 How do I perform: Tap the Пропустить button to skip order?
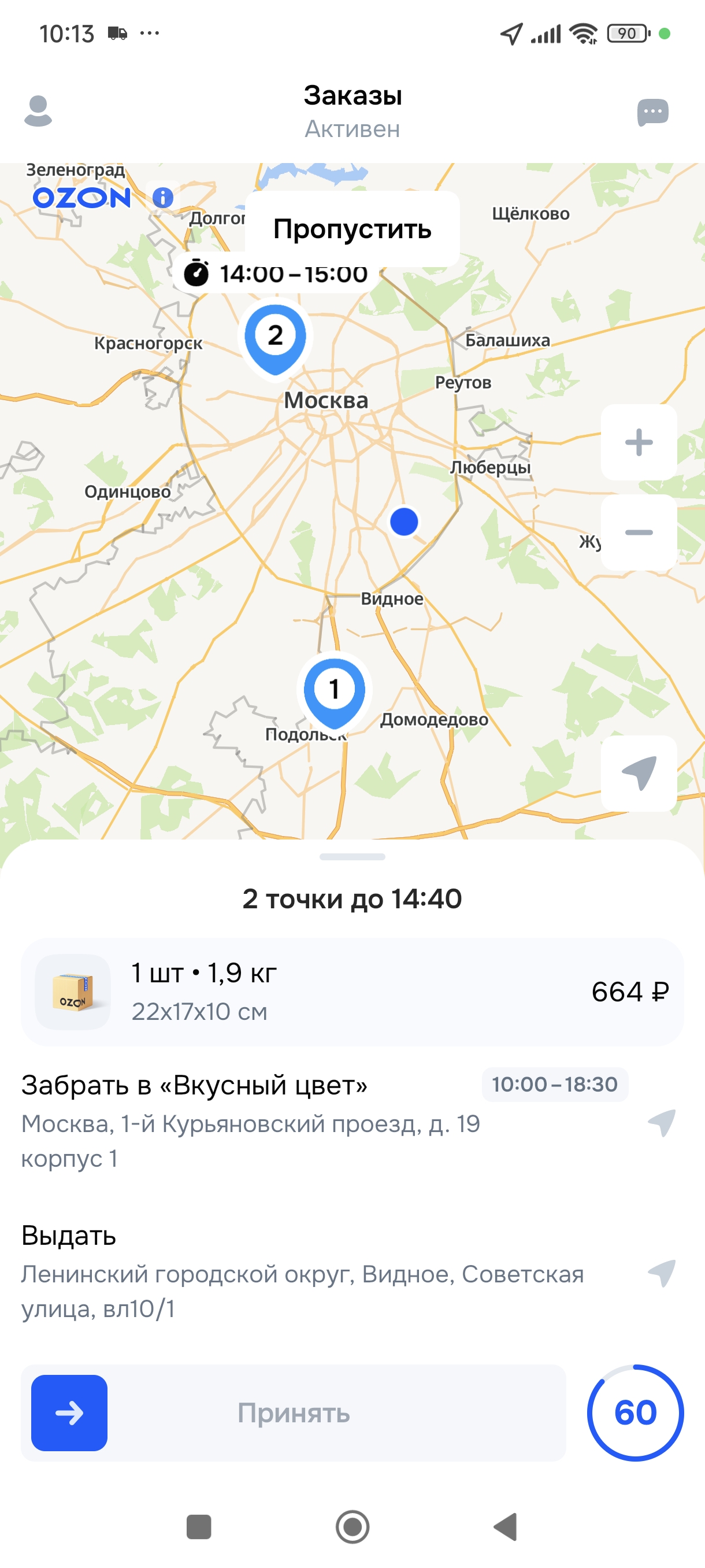[352, 229]
